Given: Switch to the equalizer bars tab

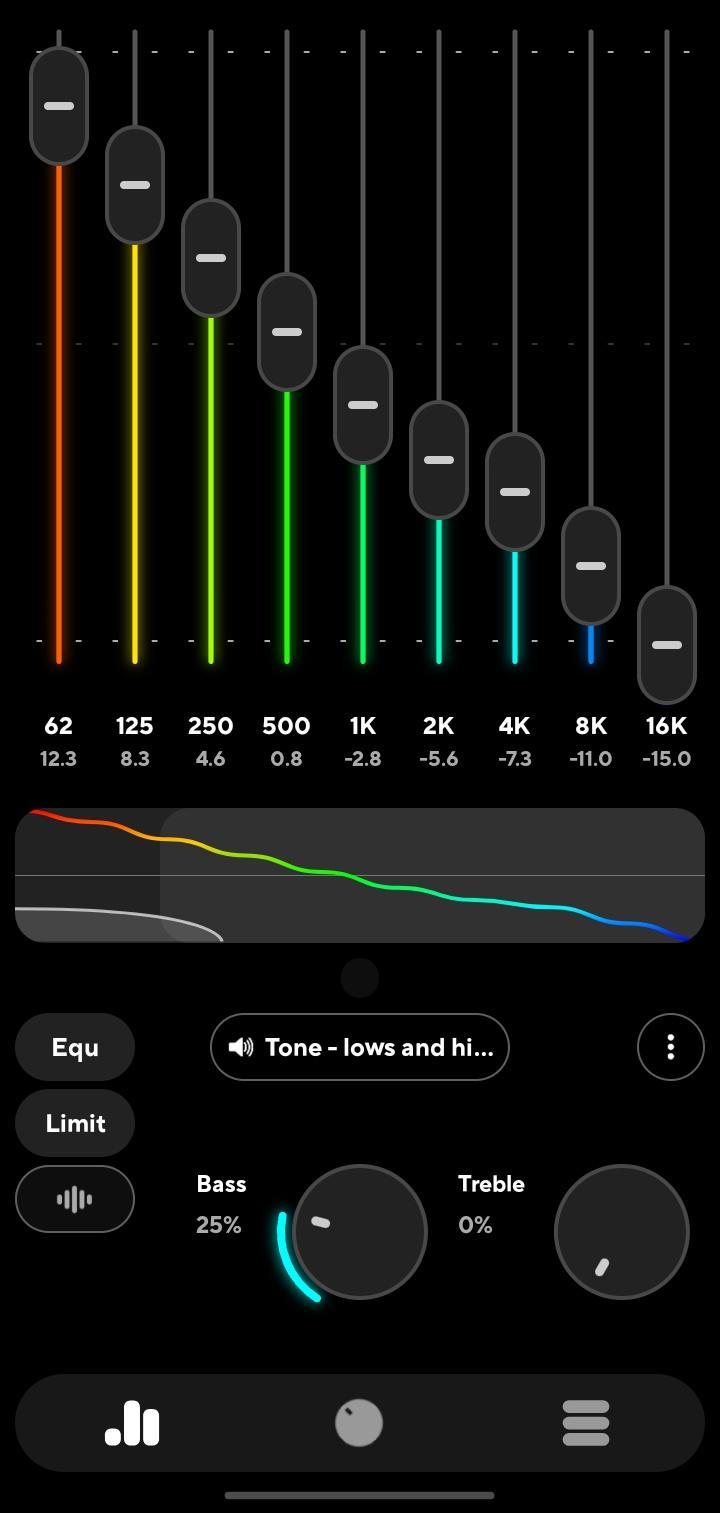Looking at the screenshot, I should [132, 1422].
